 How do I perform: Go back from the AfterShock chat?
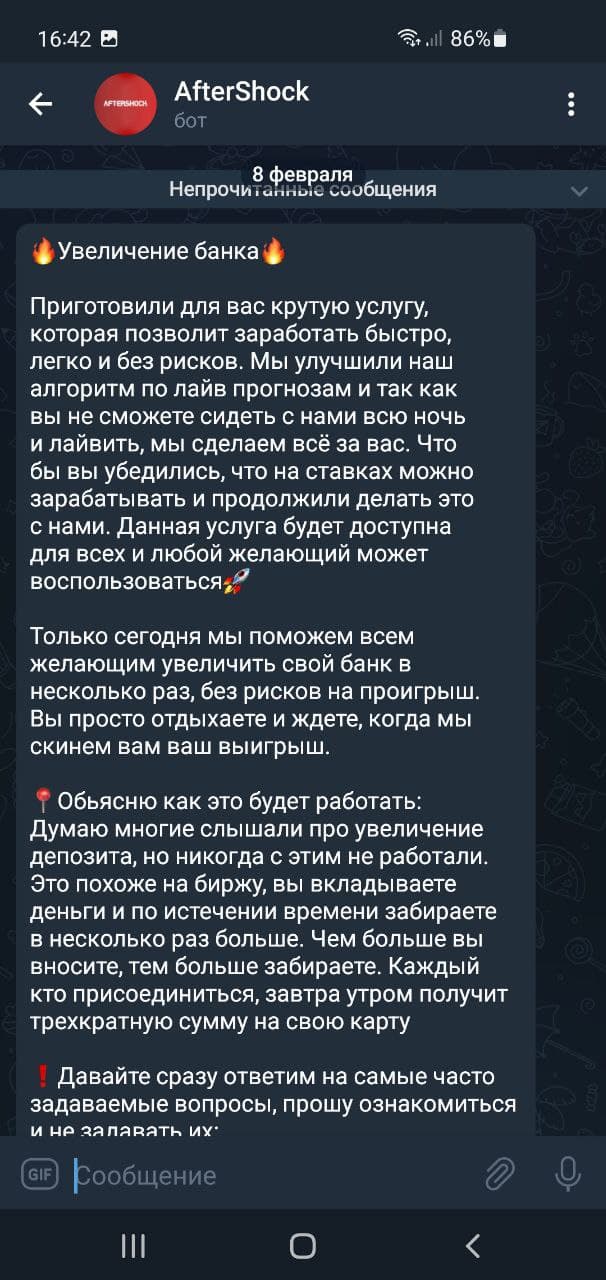pyautogui.click(x=40, y=103)
